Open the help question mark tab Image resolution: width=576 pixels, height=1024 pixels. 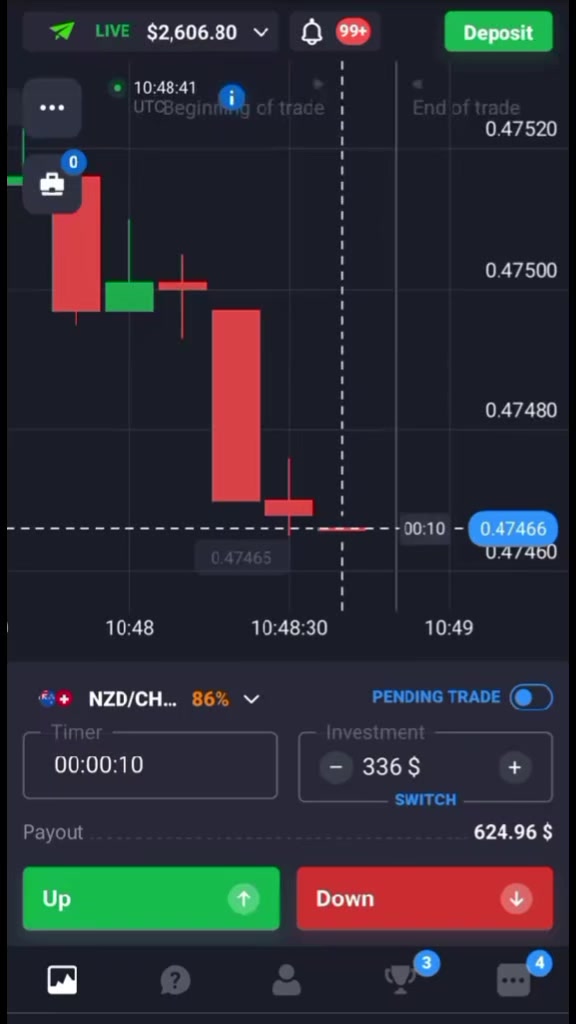175,980
